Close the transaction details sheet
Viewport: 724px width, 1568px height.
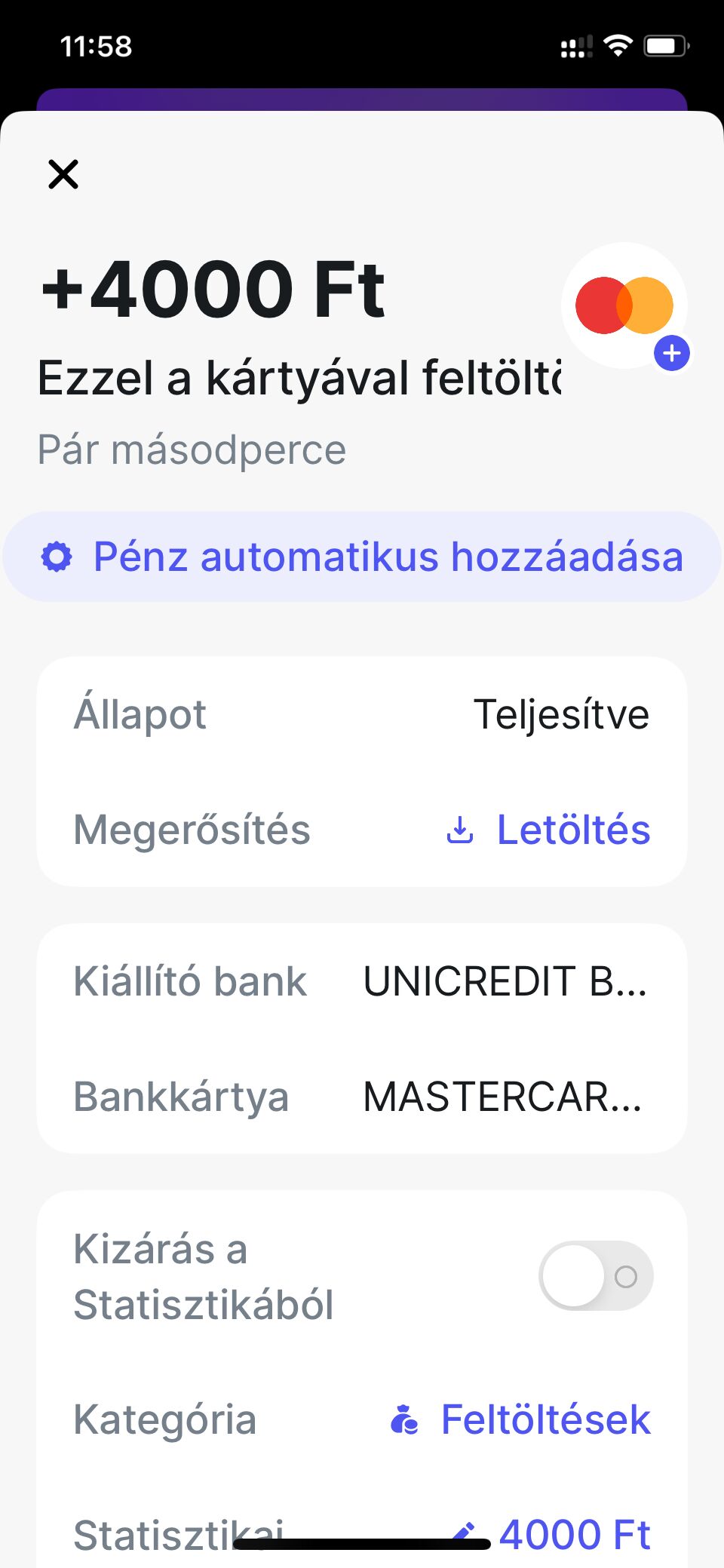tap(63, 174)
